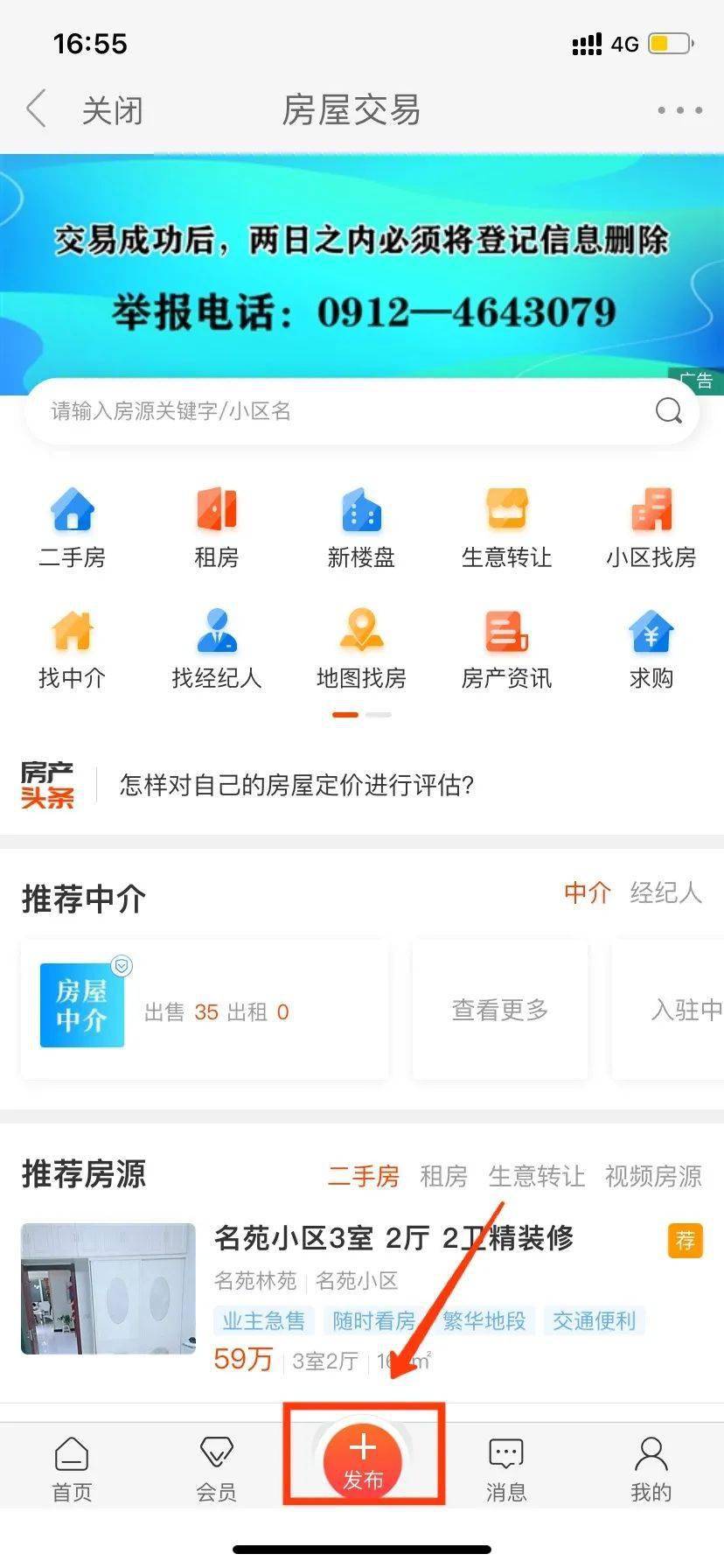Screen dimensions: 724x1568
Task: Tap the 求购 purchase request icon
Action: click(651, 646)
